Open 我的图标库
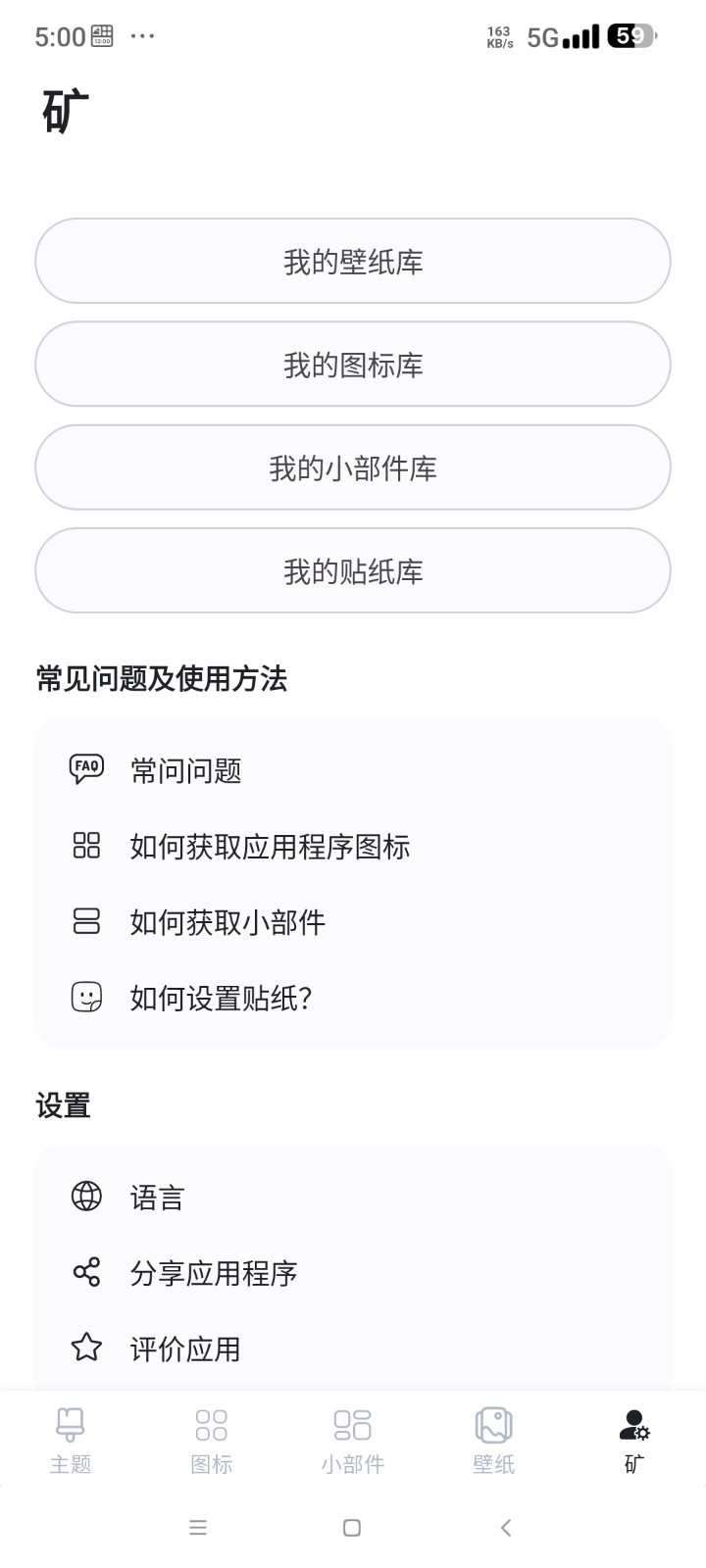706x1568 pixels. pyautogui.click(x=352, y=364)
